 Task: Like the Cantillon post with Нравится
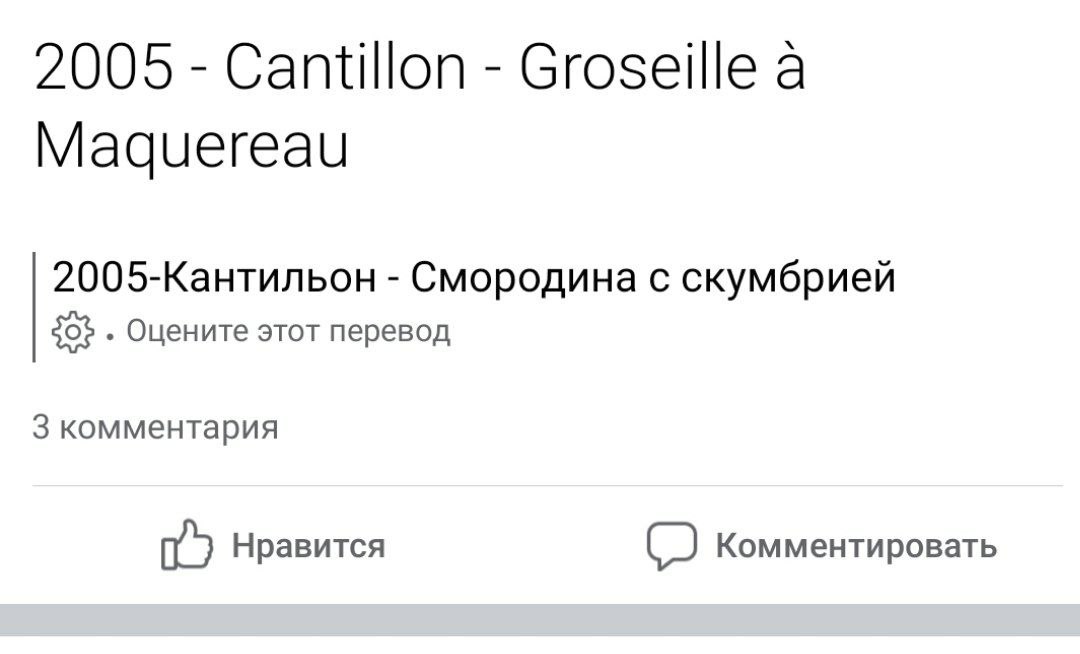(273, 545)
